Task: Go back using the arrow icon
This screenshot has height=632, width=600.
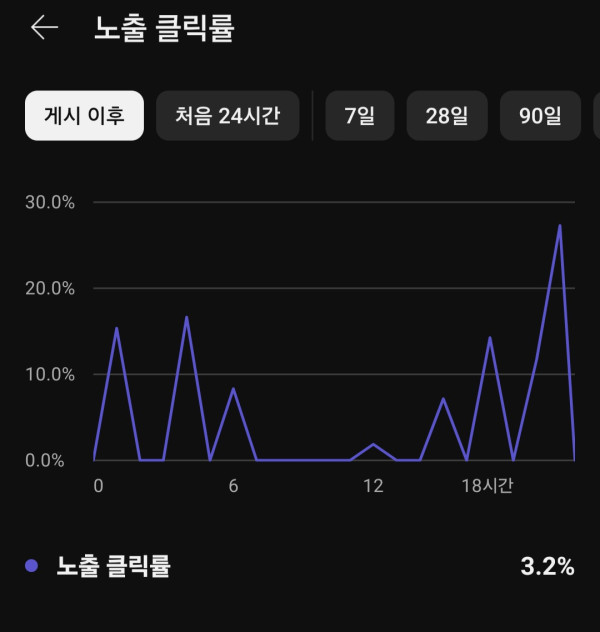Action: 45,28
